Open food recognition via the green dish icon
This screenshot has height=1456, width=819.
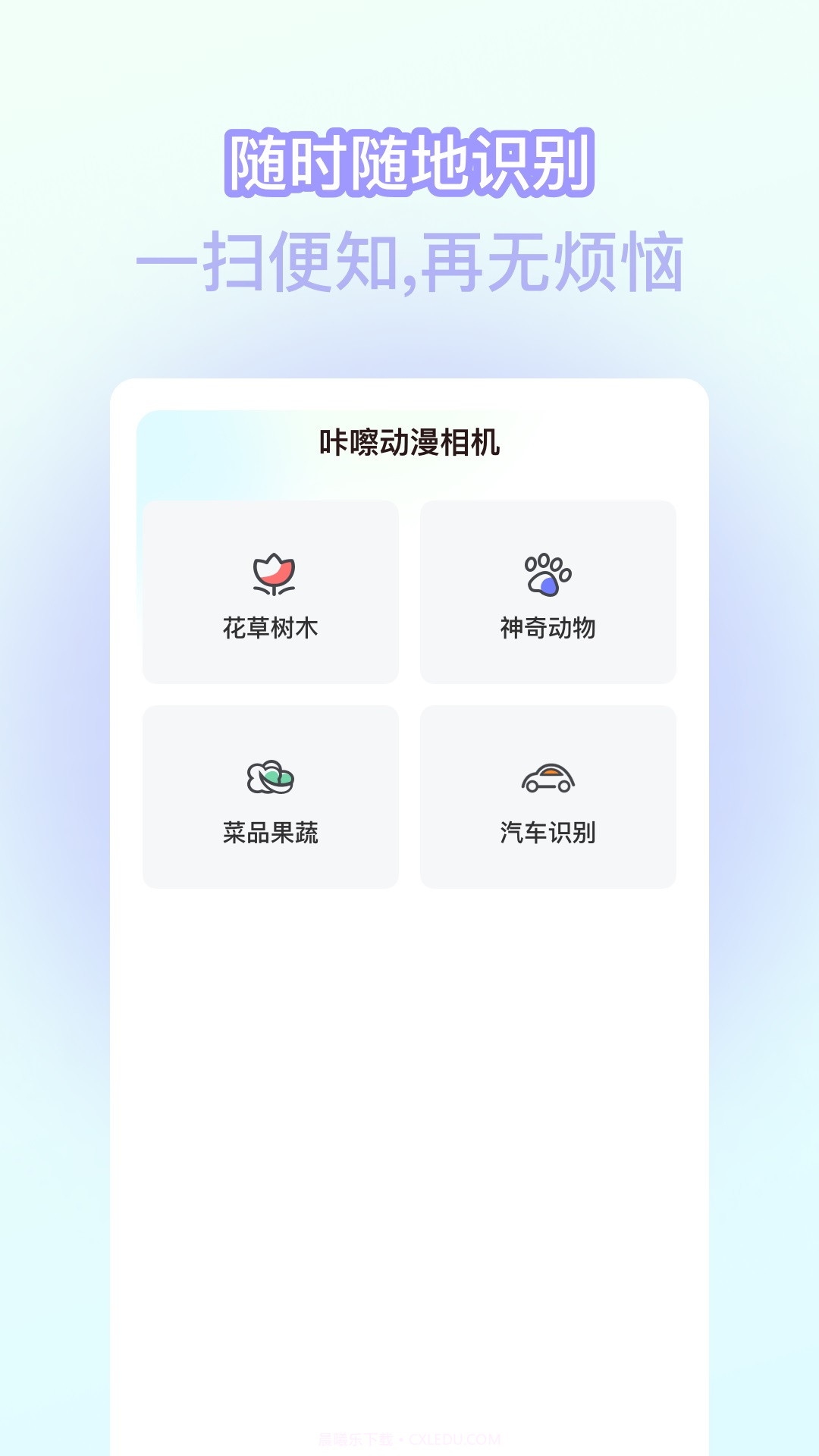click(x=271, y=777)
